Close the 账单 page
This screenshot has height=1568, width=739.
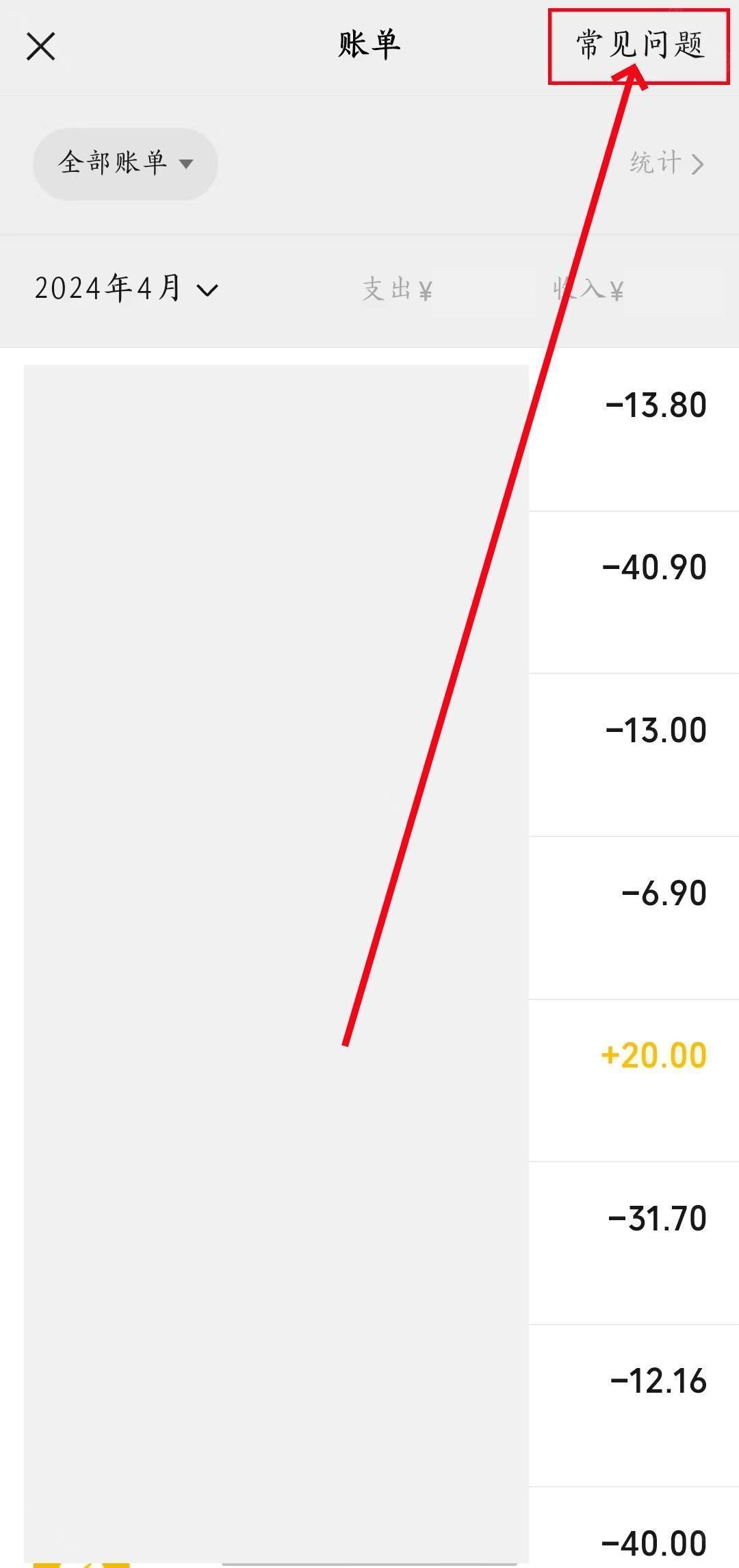point(41,47)
